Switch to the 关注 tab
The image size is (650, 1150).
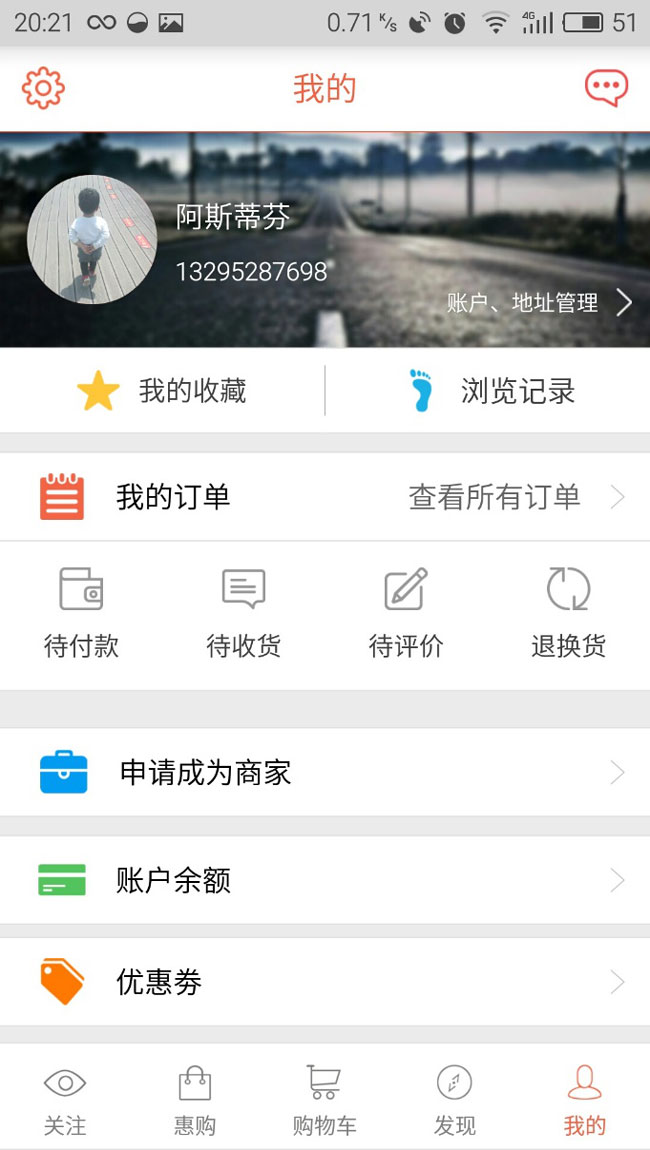coord(65,1098)
